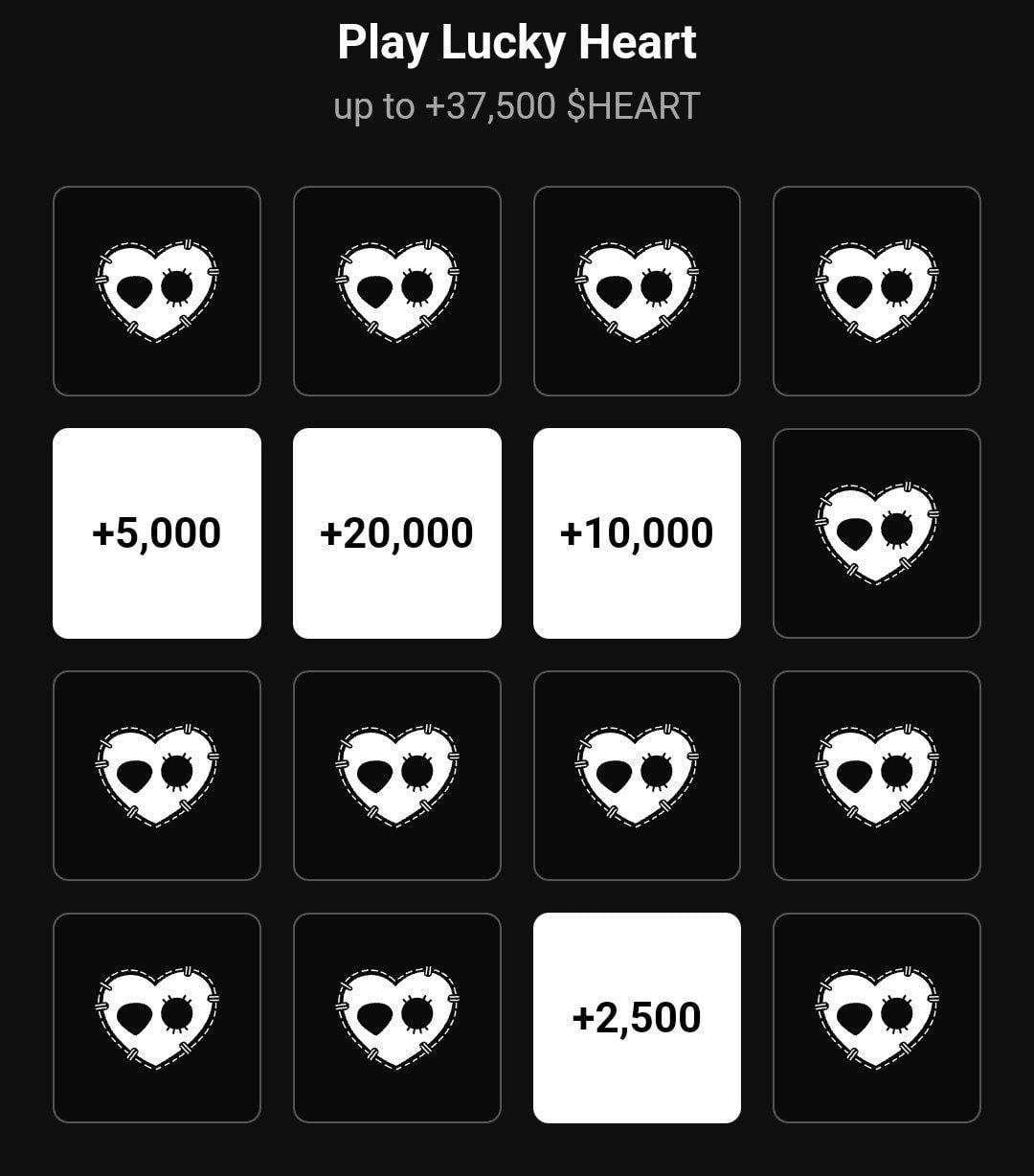The width and height of the screenshot is (1034, 1176).
Task: Reveal the heart tile directly above +5,000
Action: (157, 291)
